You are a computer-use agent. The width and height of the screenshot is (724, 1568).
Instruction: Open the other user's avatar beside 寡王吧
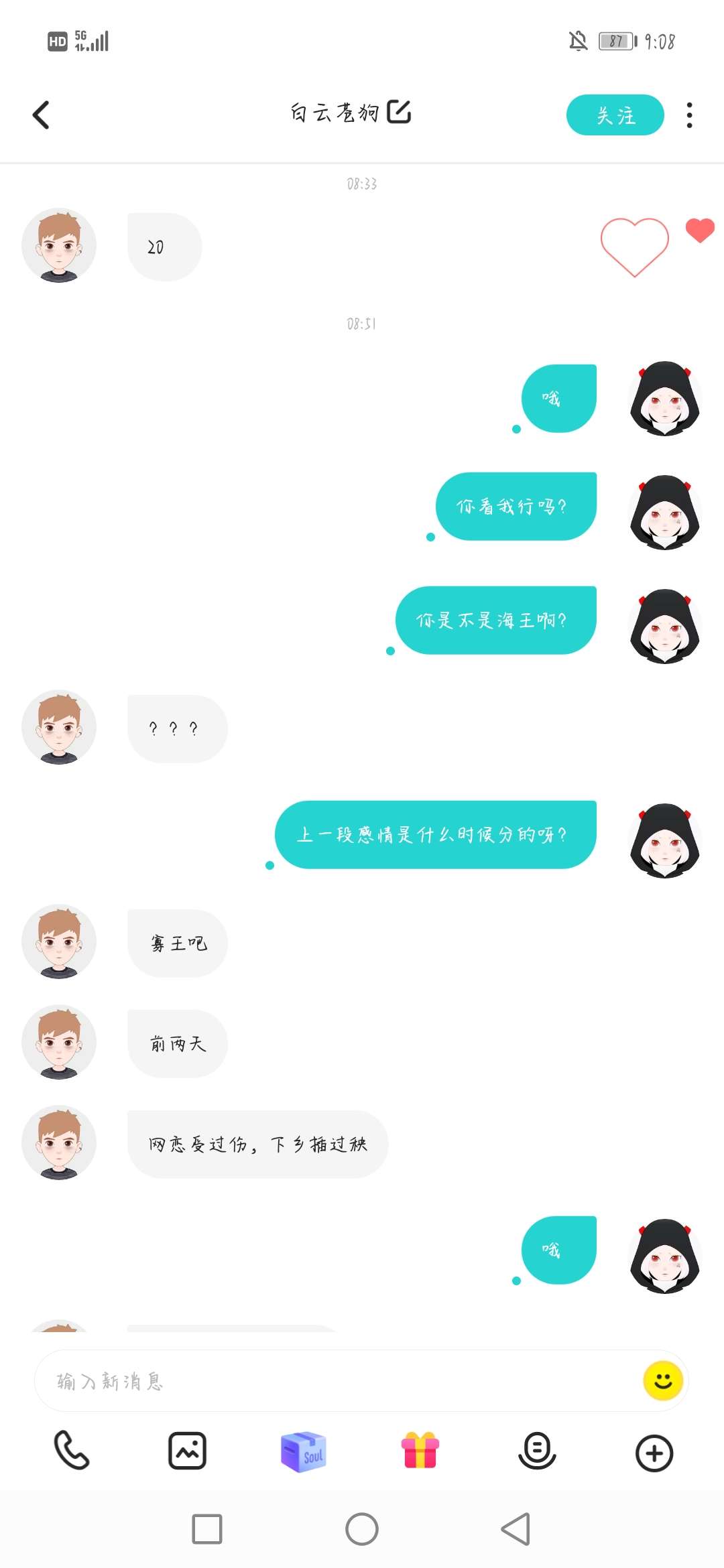click(x=59, y=941)
